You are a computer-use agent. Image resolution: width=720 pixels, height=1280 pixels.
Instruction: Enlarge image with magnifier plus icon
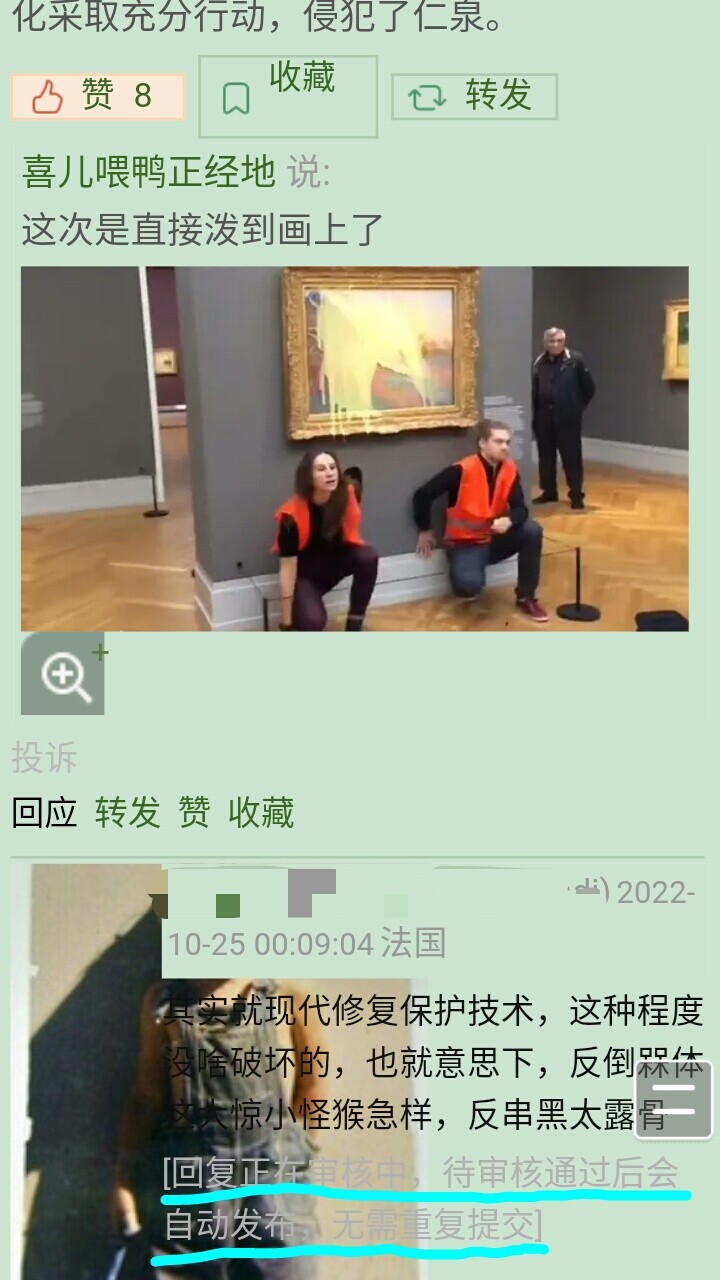[63, 674]
